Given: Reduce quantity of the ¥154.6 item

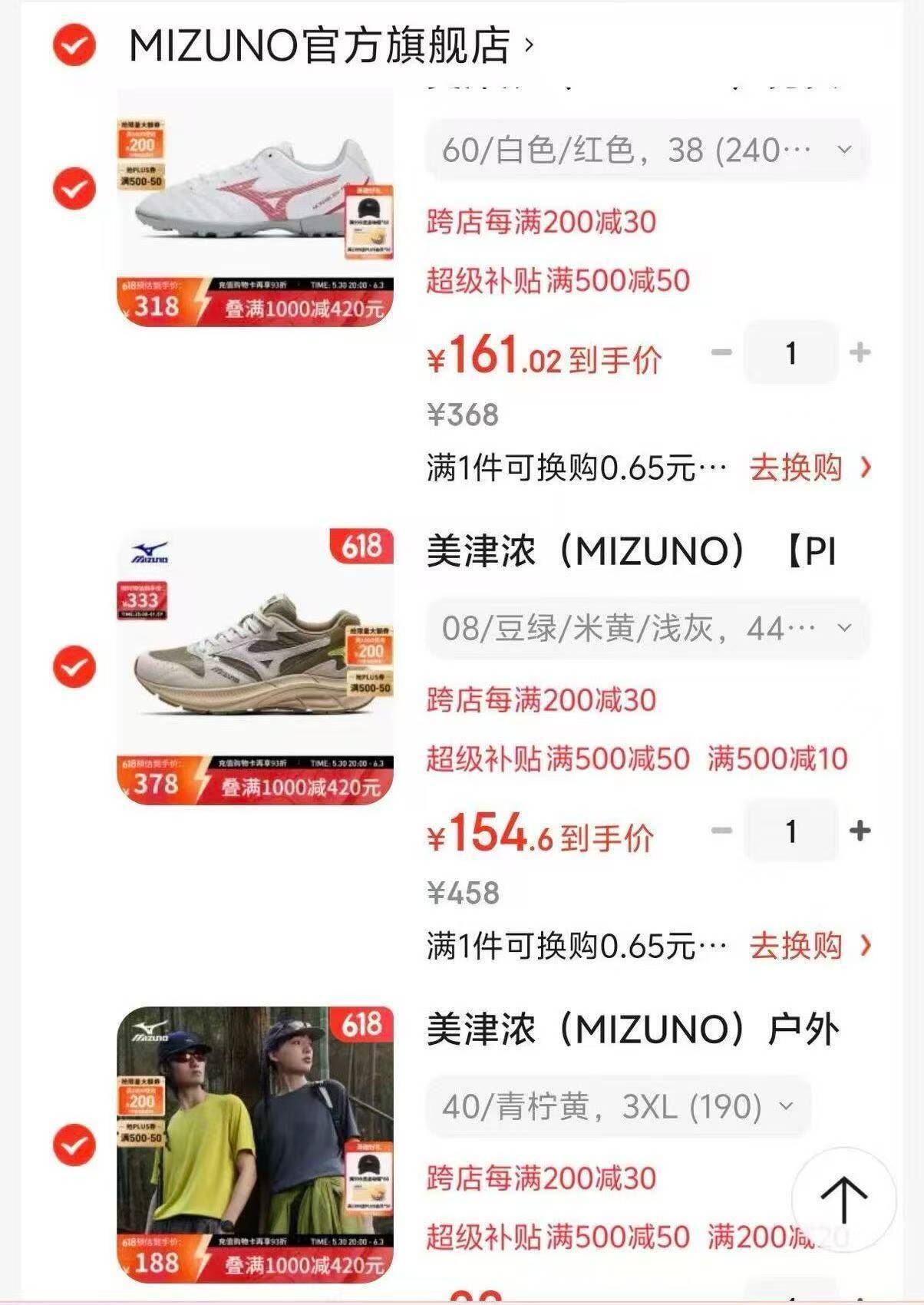Looking at the screenshot, I should tap(721, 831).
